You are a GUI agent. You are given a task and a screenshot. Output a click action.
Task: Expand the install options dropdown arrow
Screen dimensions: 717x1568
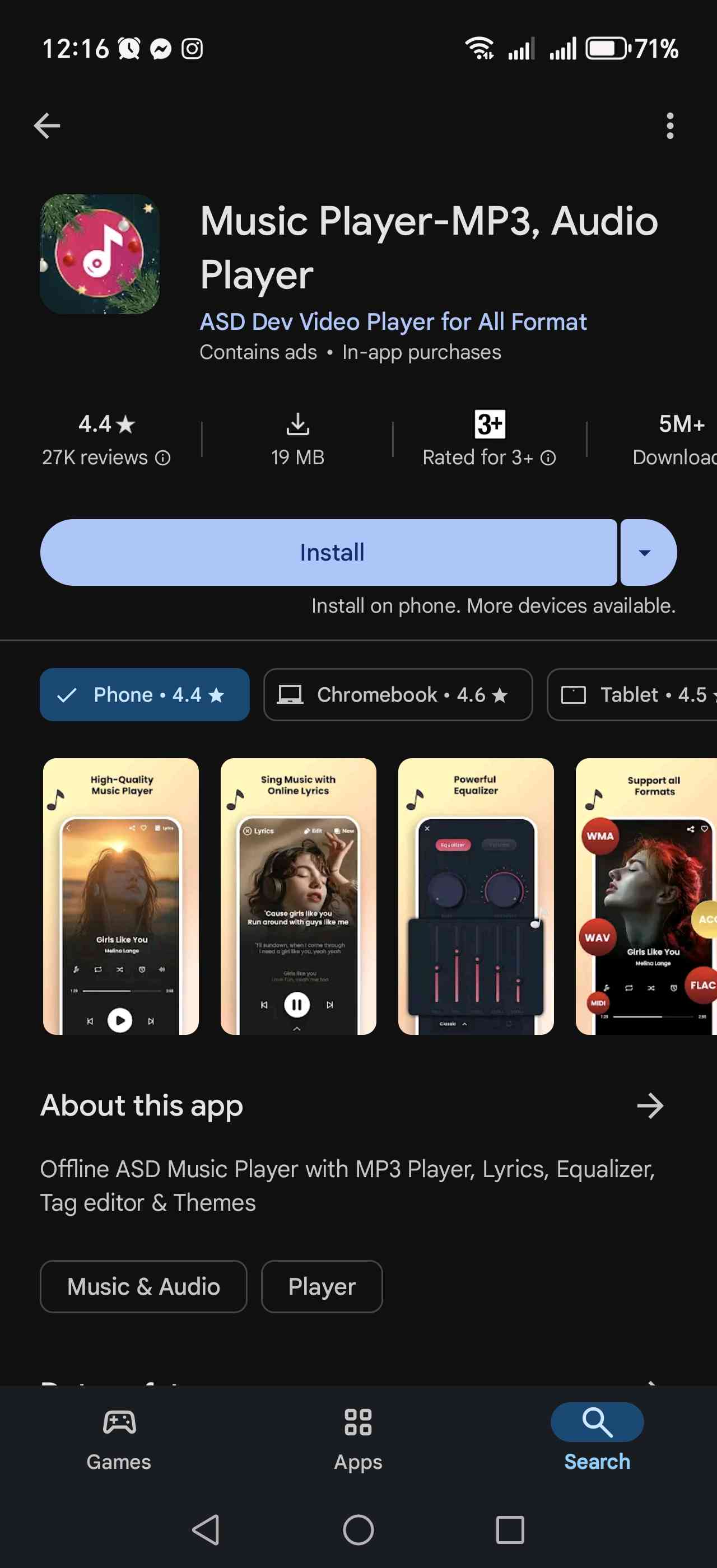click(645, 552)
